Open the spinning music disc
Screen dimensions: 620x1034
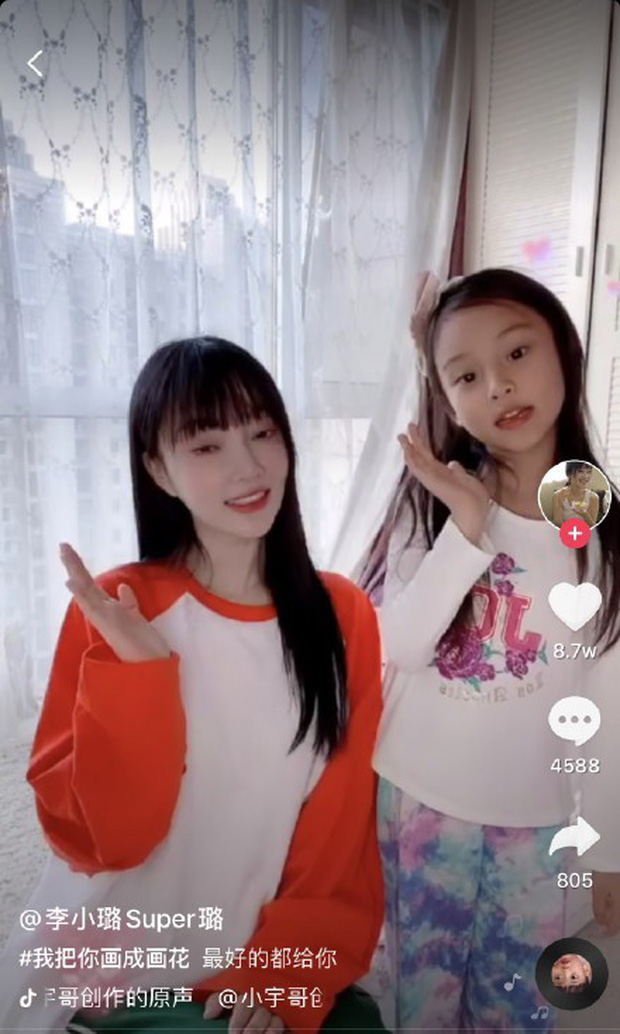572,973
